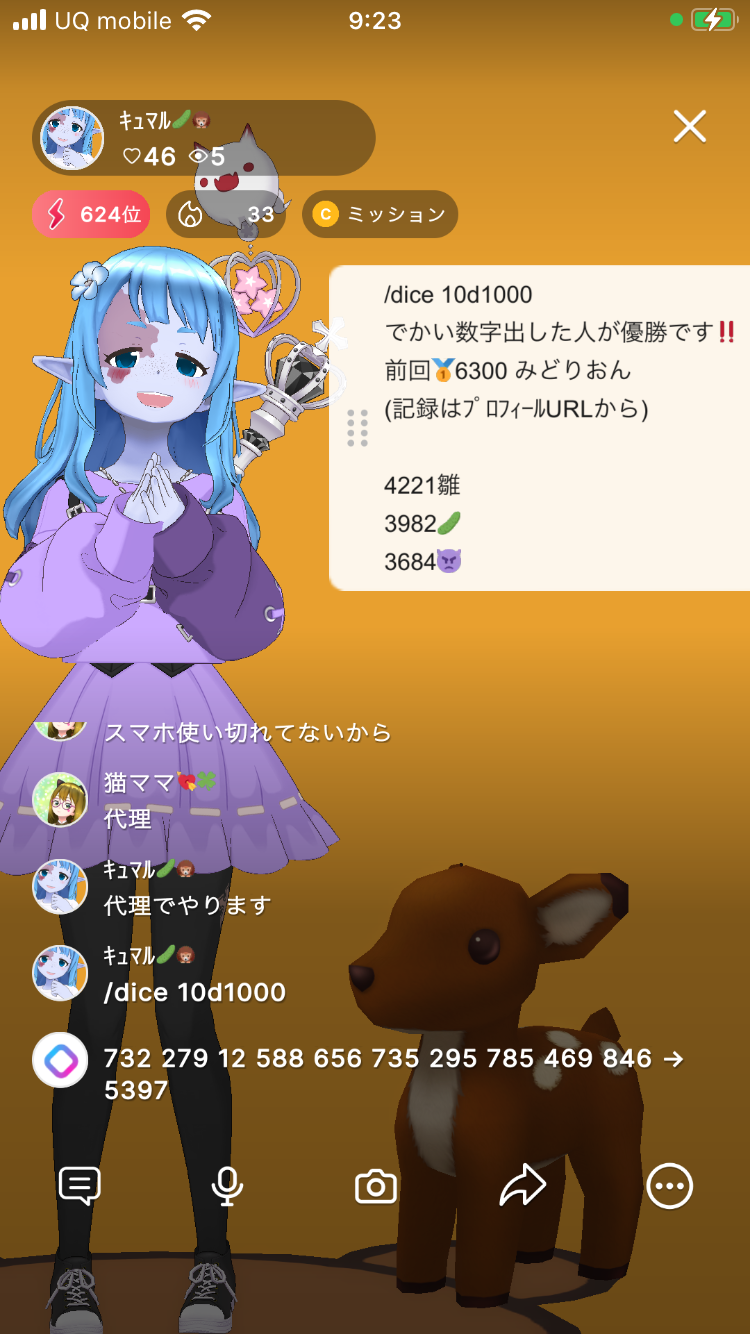Tap キュマル's avatar beside 代理でやります
This screenshot has height=1334, width=750.
(x=60, y=886)
